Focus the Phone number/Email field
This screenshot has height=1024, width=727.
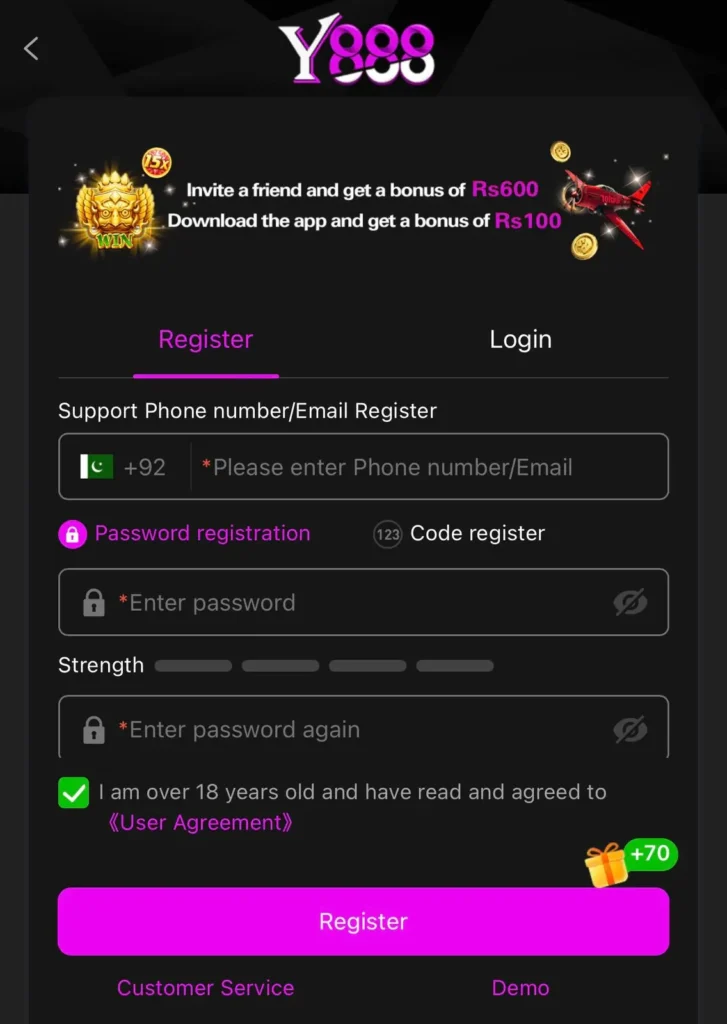click(430, 467)
